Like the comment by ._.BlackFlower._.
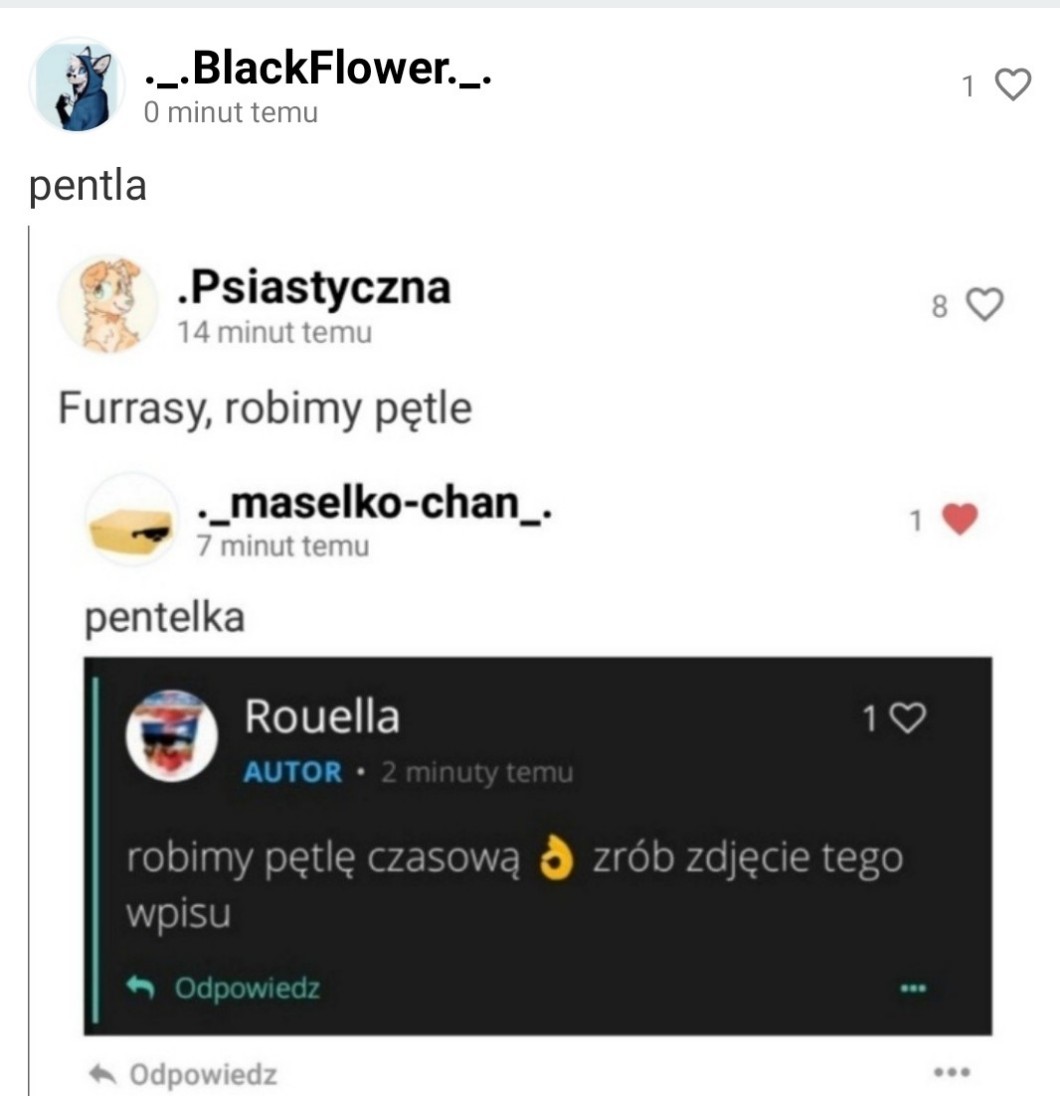Viewport: 1060px width, 1096px height. click(1014, 86)
